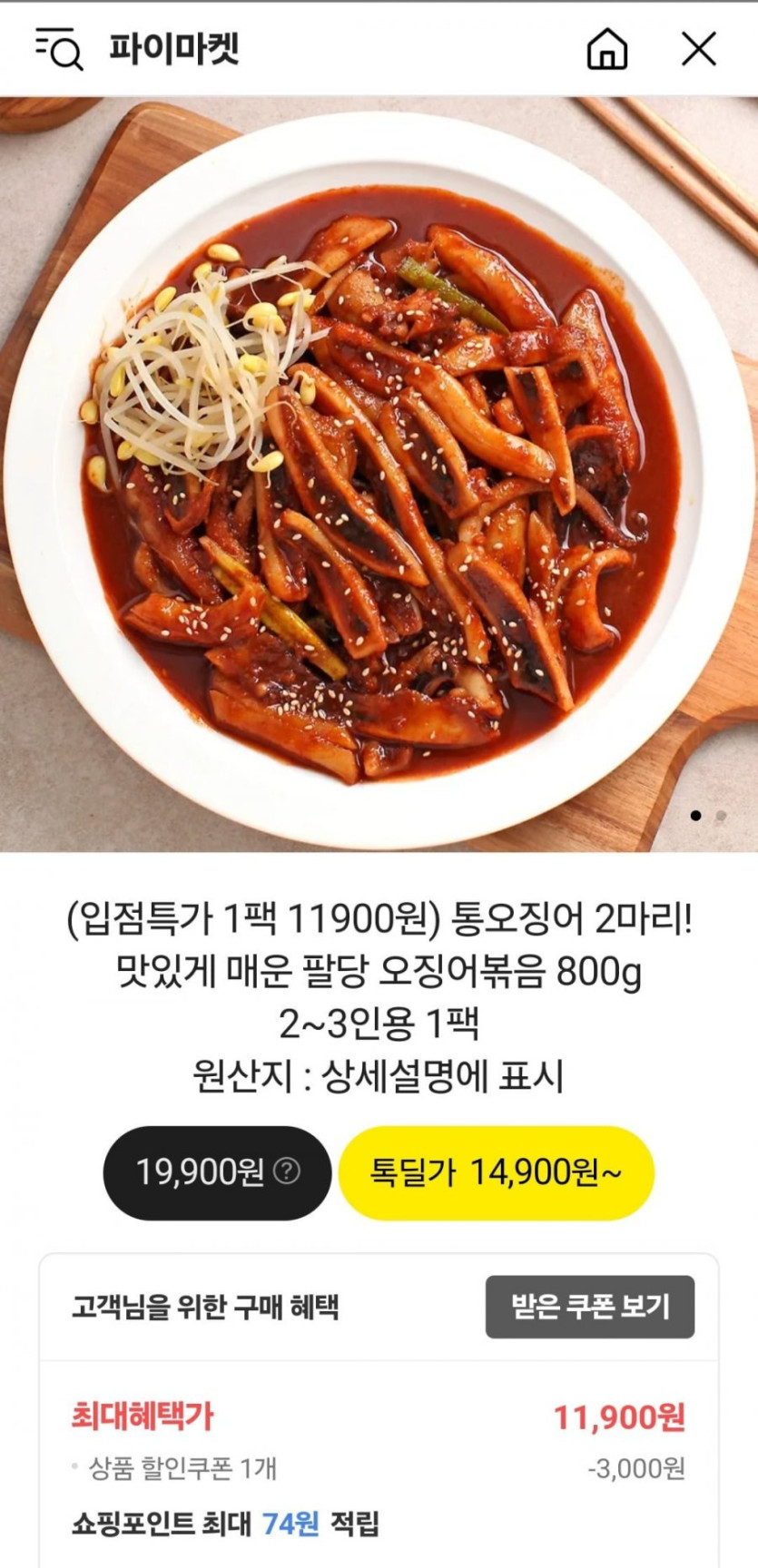This screenshot has height=1568, width=758.
Task: Close the product page with X
Action: (x=698, y=48)
